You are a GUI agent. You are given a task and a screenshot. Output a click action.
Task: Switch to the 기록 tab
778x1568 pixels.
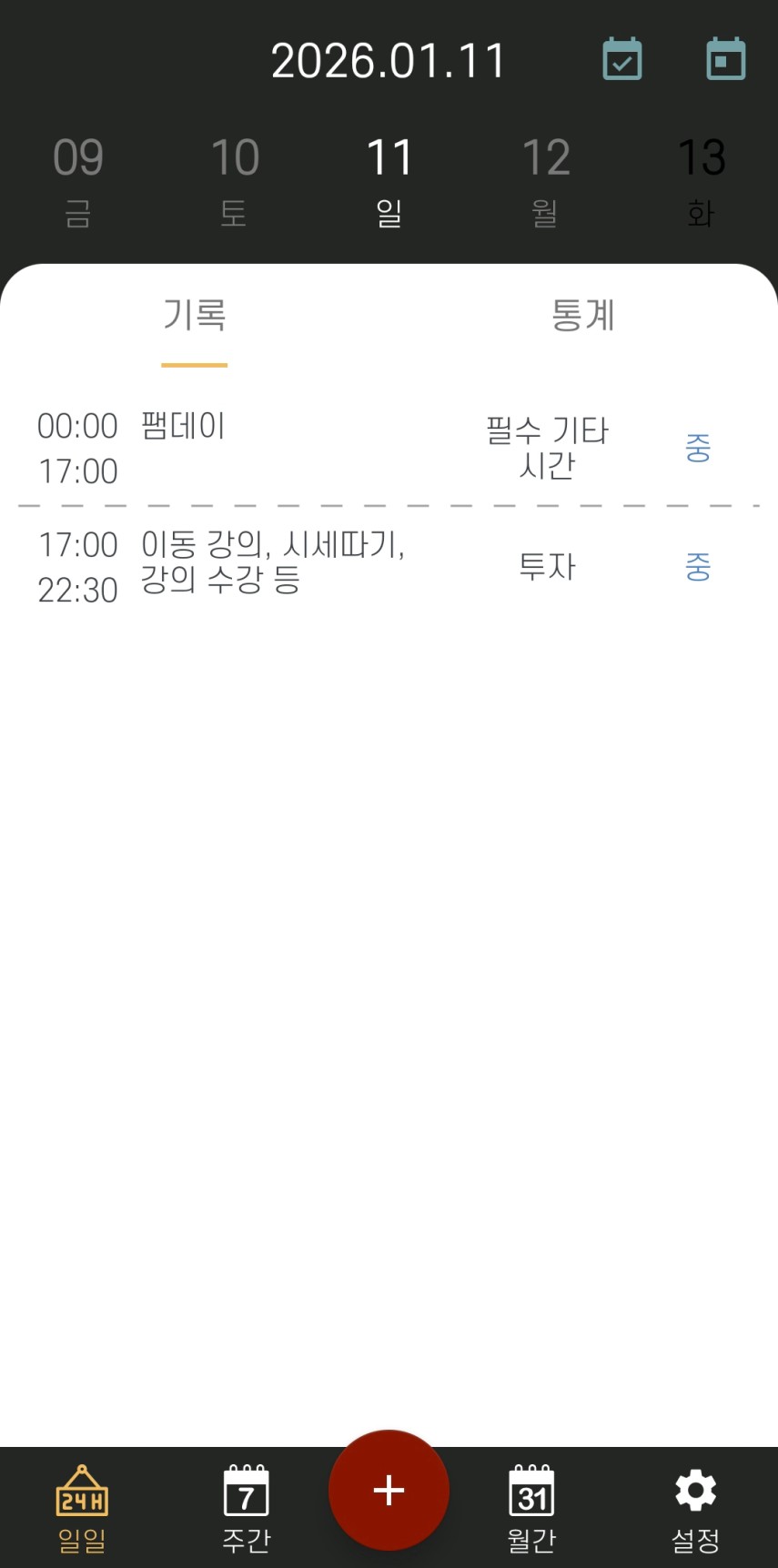pyautogui.click(x=194, y=316)
